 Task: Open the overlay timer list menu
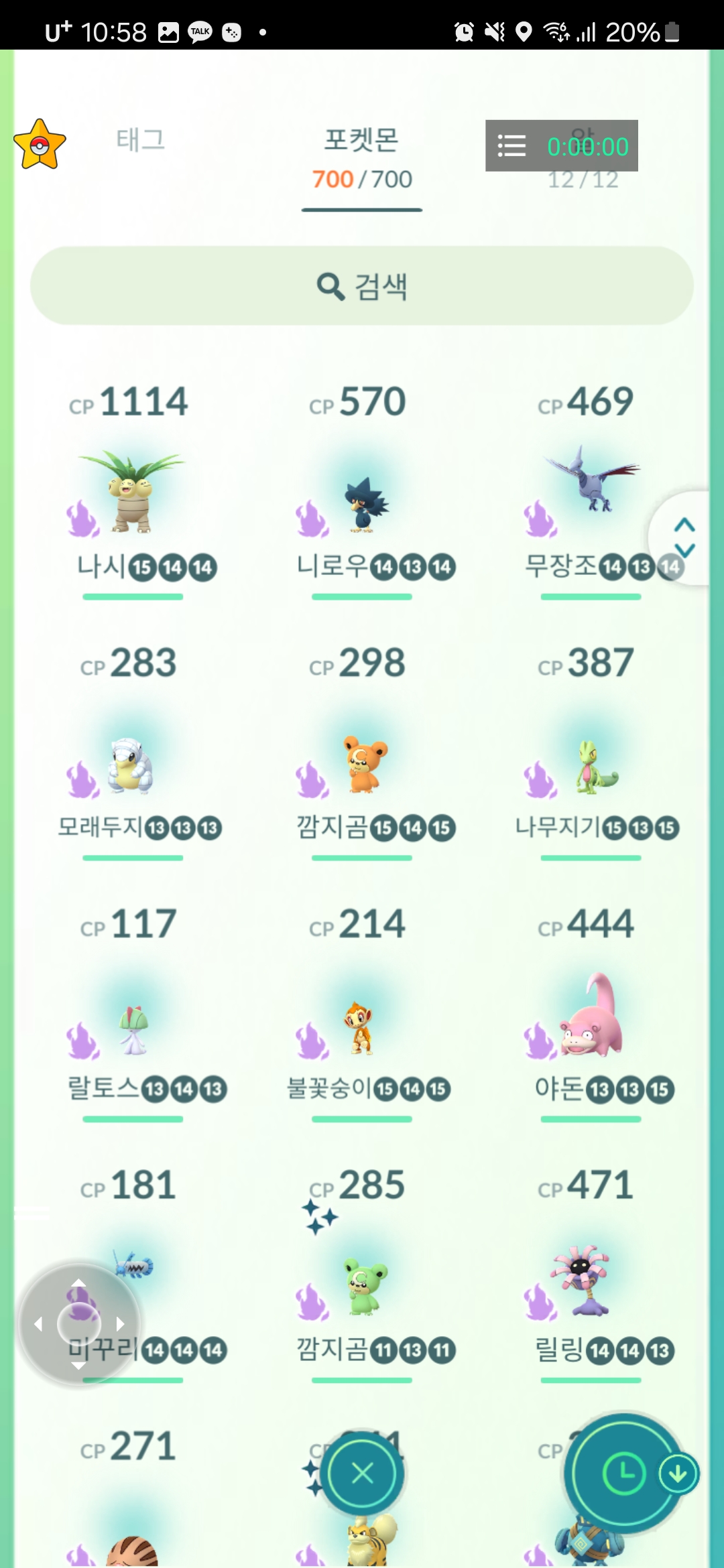[511, 146]
